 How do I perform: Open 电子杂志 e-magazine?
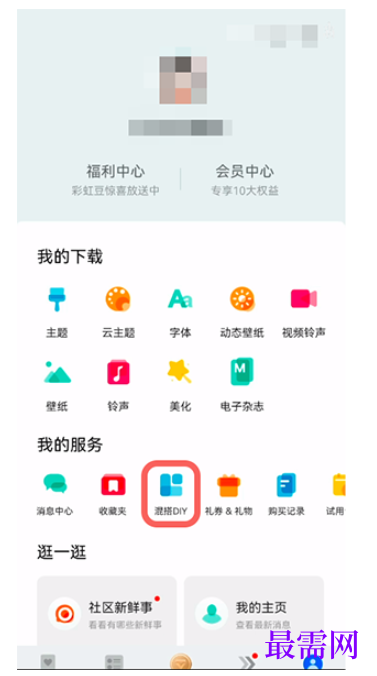[242, 386]
